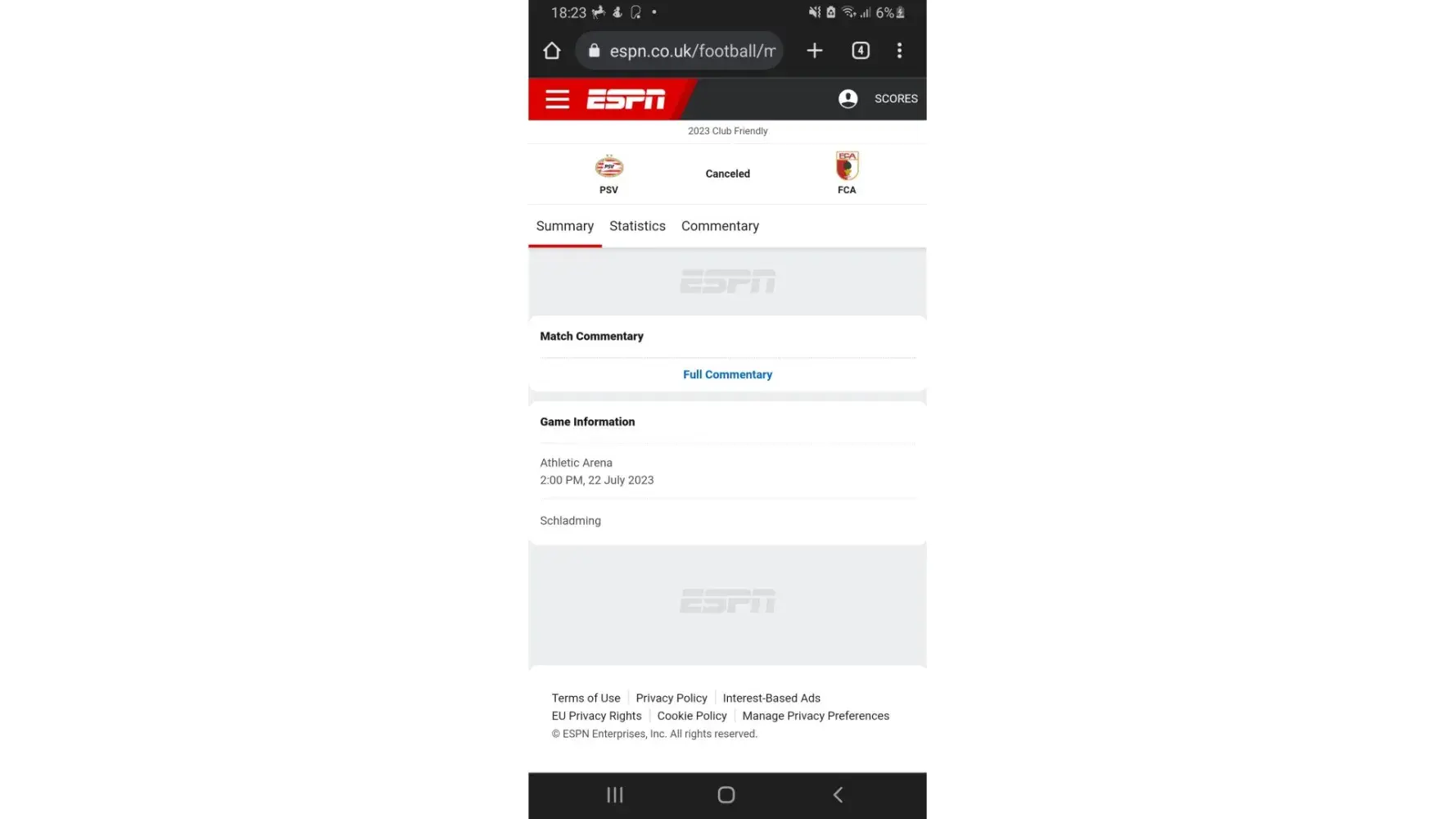Screen dimensions: 1456x819
Task: Open the Cookie Policy link
Action: [691, 716]
